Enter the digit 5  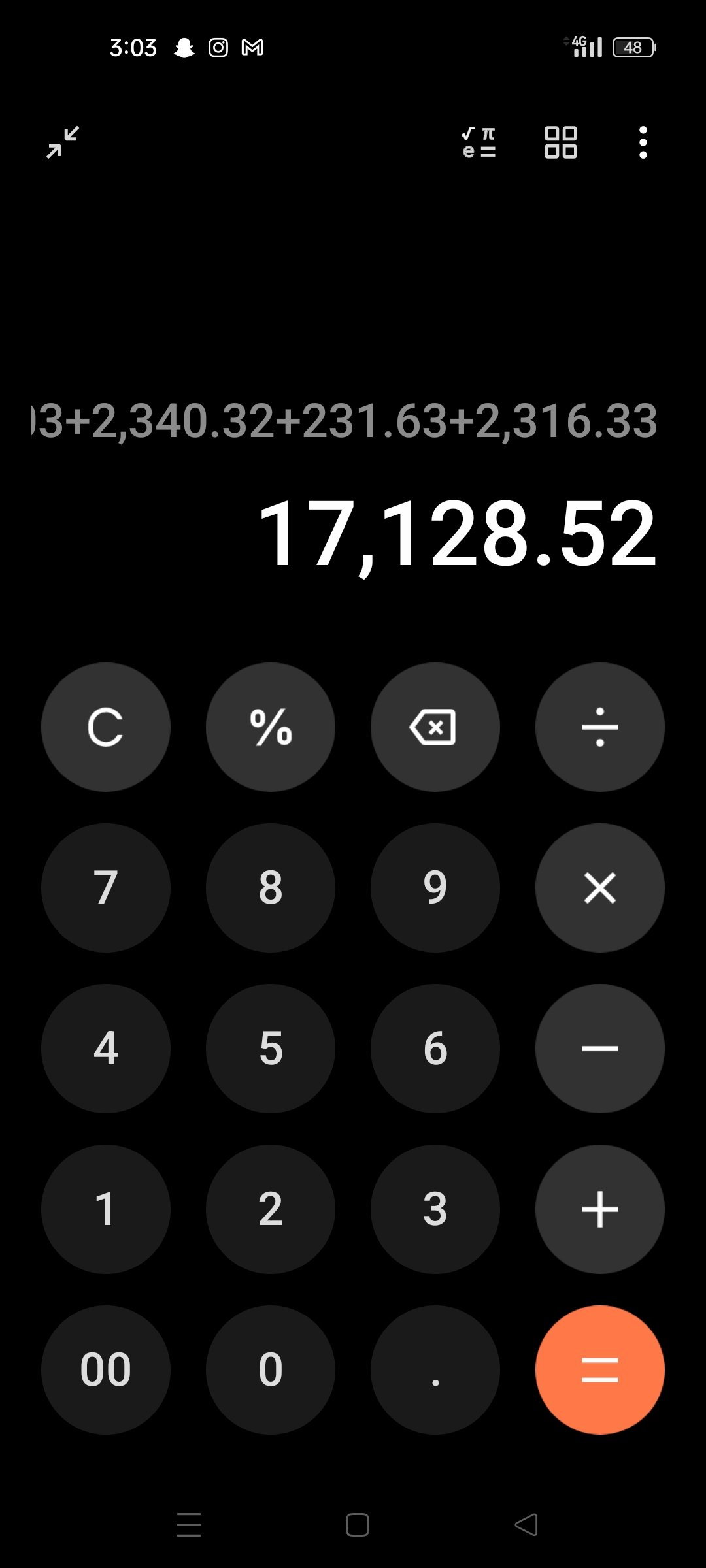pos(271,1049)
